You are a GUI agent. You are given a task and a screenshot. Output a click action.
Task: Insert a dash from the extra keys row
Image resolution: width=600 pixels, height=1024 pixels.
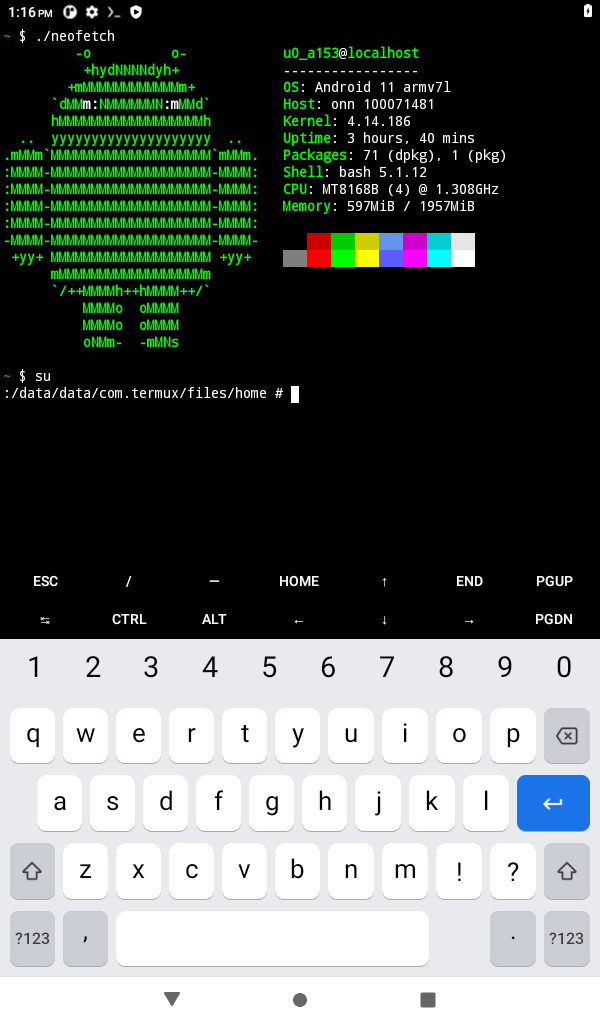coord(213,581)
